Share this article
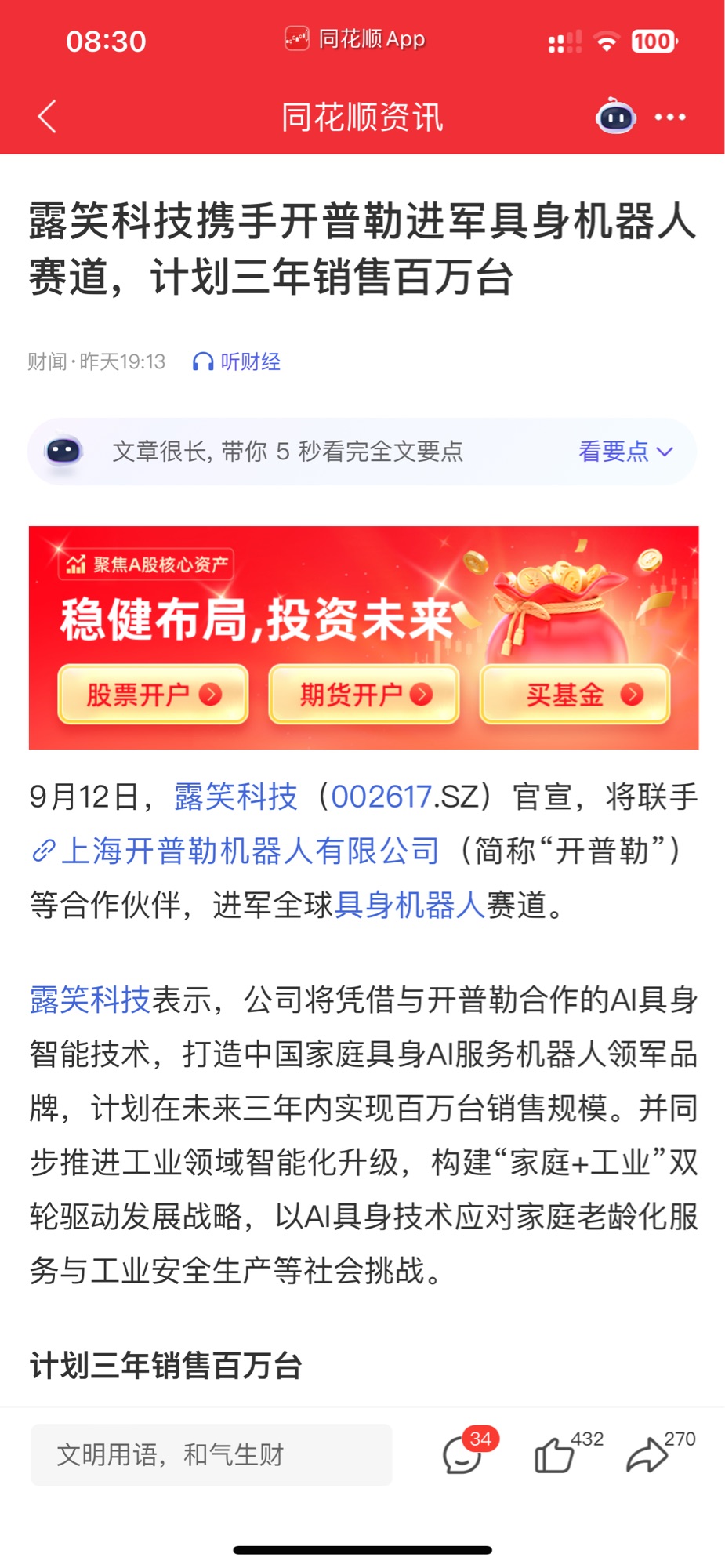This screenshot has height=1568, width=725. 647,1456
